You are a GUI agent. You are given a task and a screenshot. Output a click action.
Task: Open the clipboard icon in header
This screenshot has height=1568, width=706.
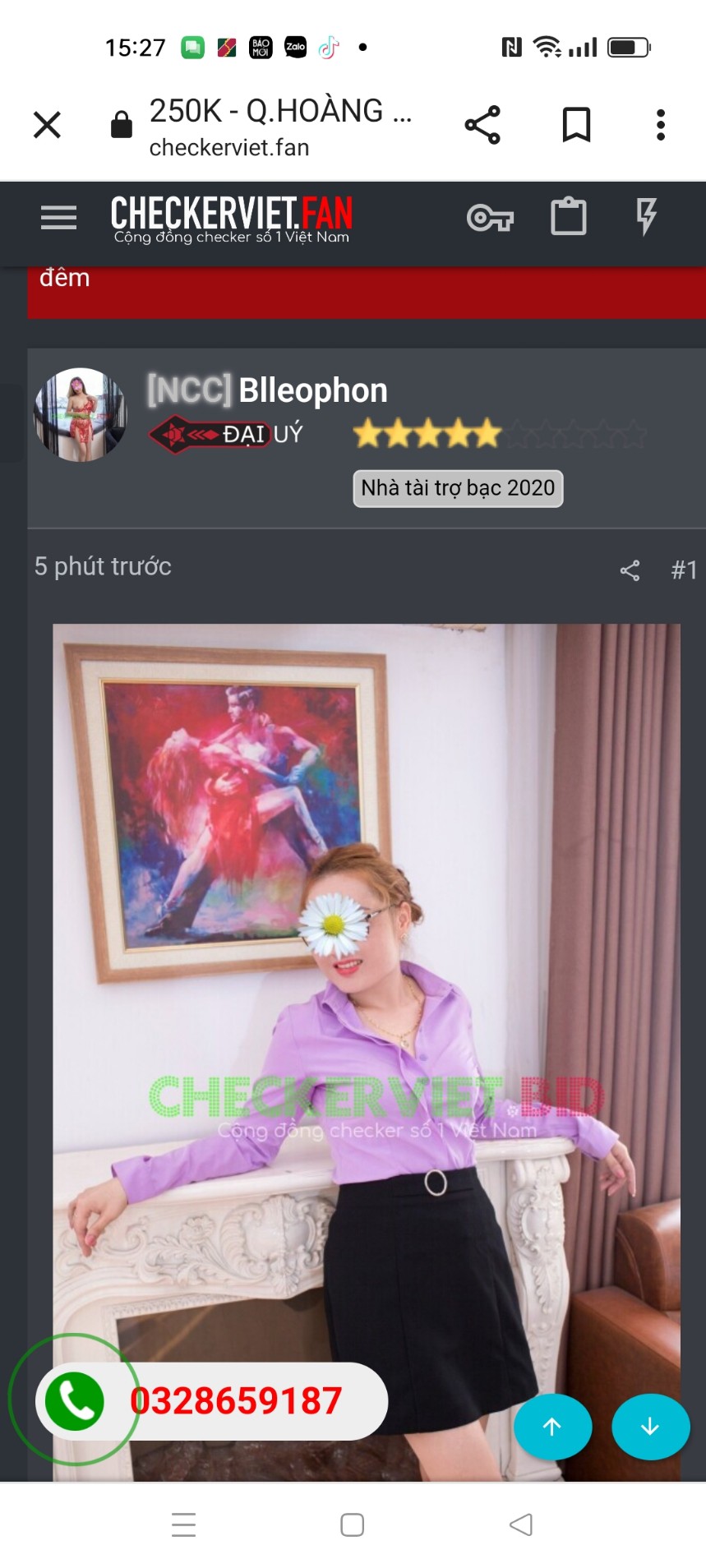(568, 218)
